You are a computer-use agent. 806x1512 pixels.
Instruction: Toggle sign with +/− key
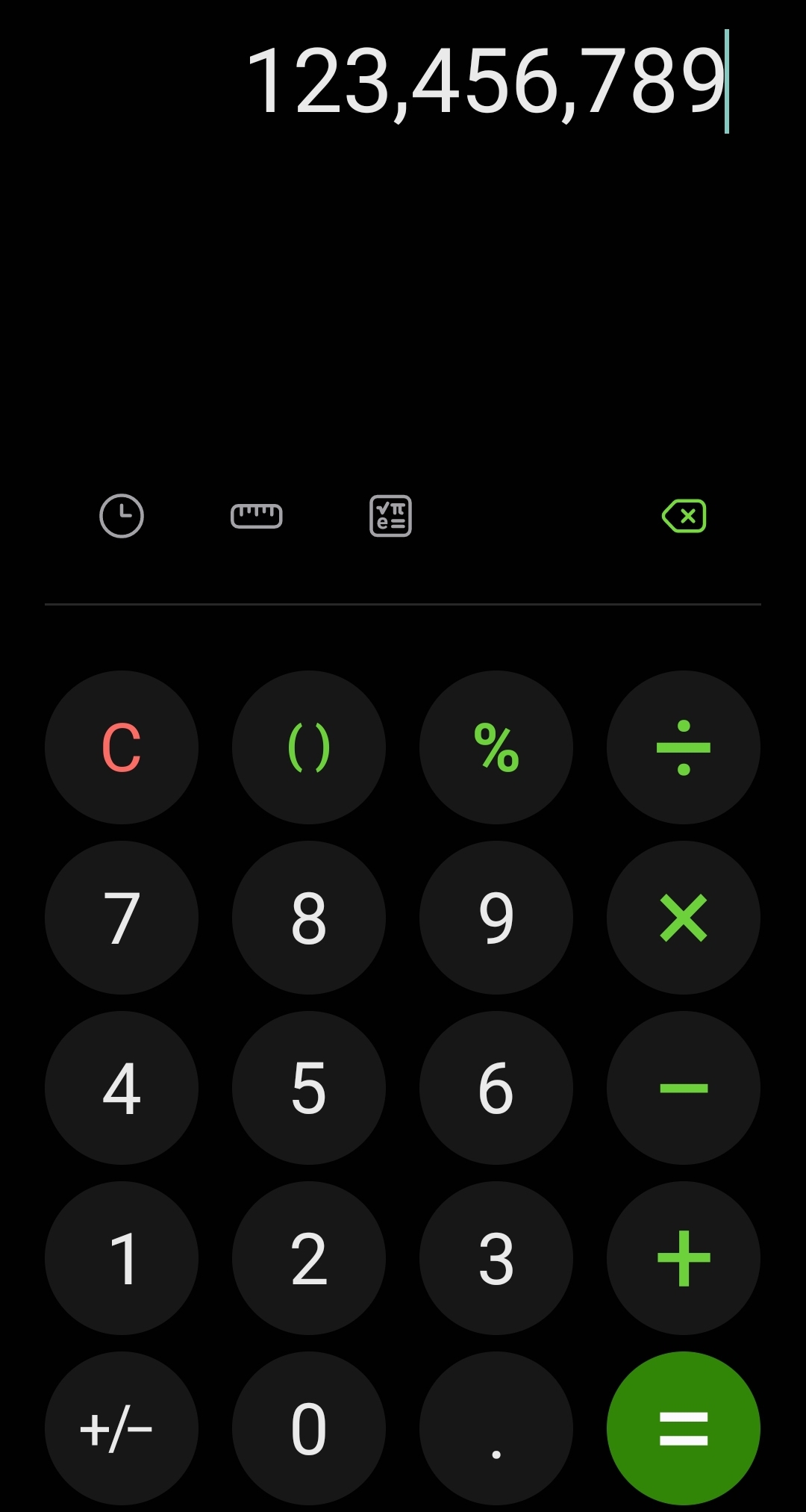click(122, 1428)
